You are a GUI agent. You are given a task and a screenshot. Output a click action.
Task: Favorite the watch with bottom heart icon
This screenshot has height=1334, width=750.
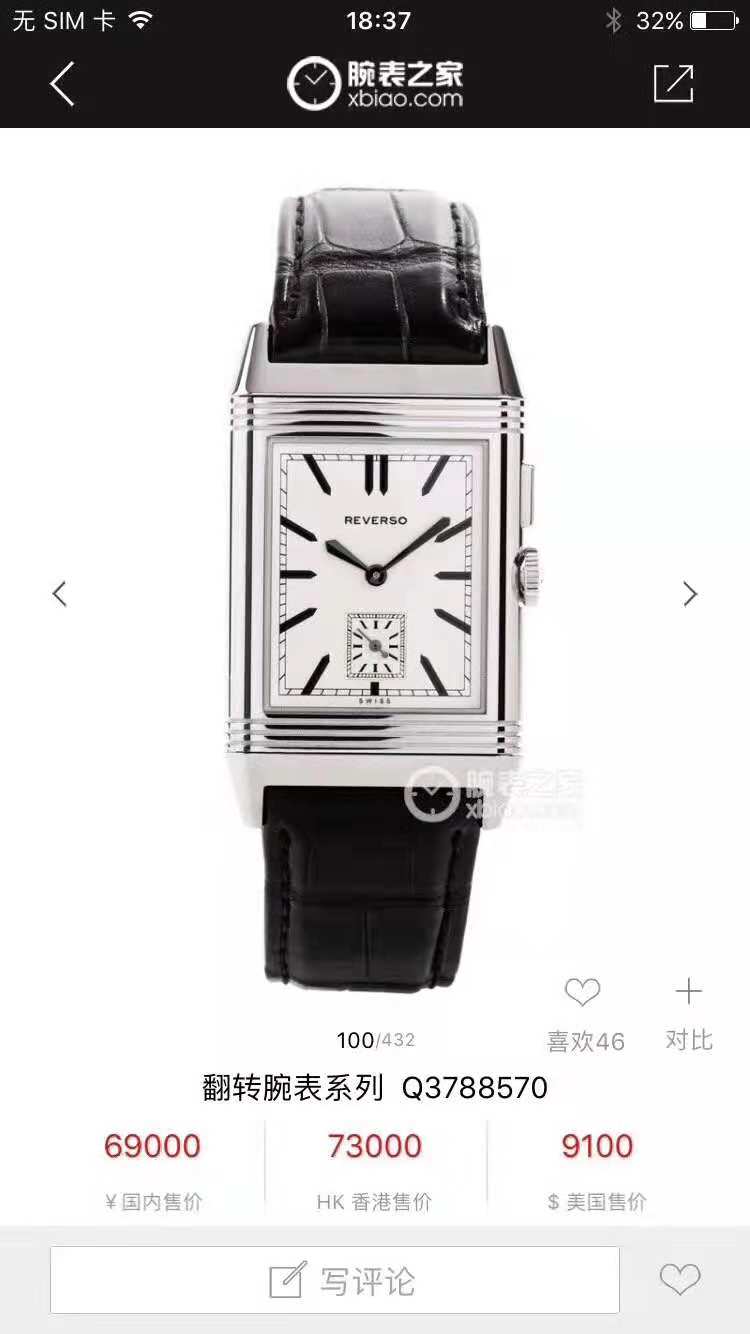pos(680,1279)
